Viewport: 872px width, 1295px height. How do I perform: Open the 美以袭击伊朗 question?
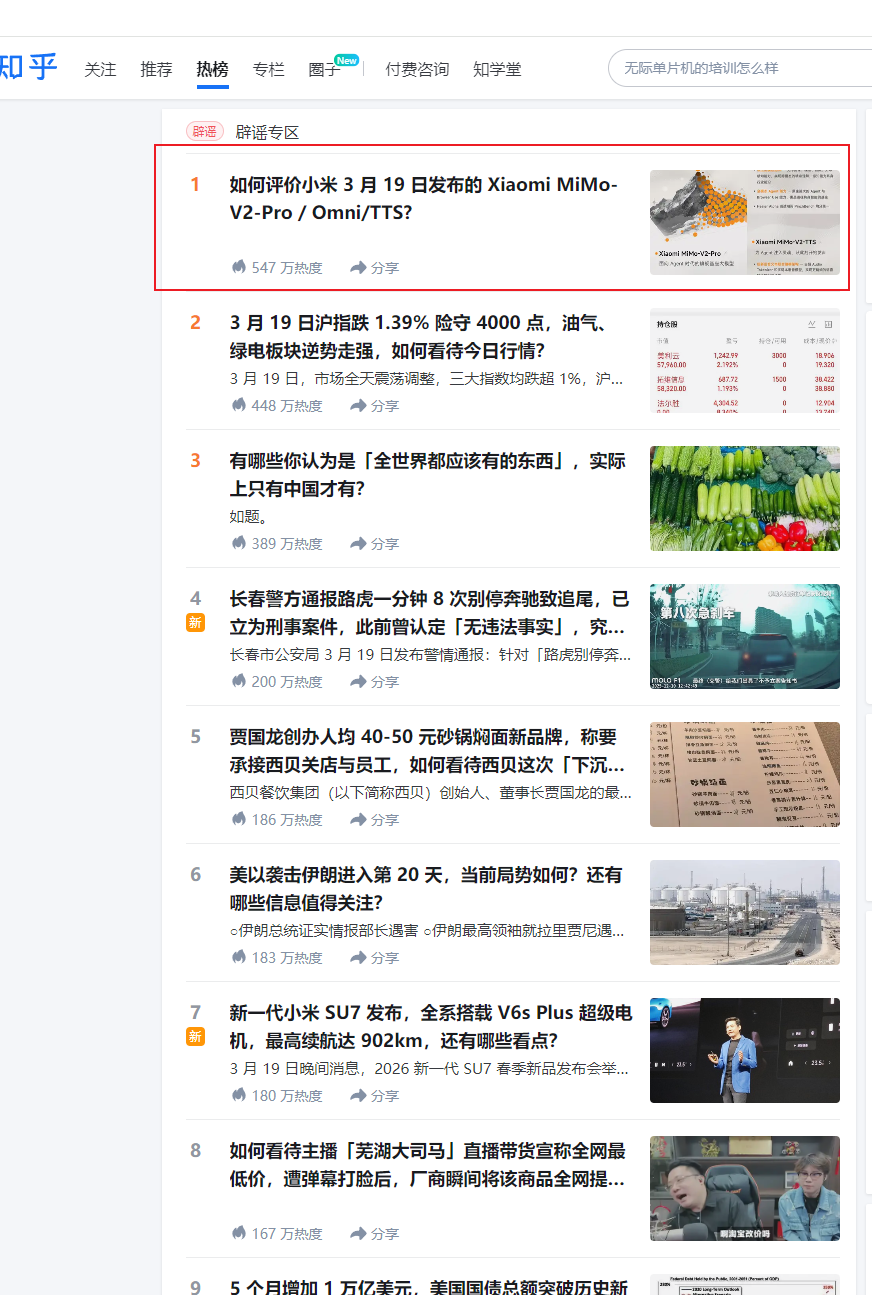pyautogui.click(x=426, y=889)
